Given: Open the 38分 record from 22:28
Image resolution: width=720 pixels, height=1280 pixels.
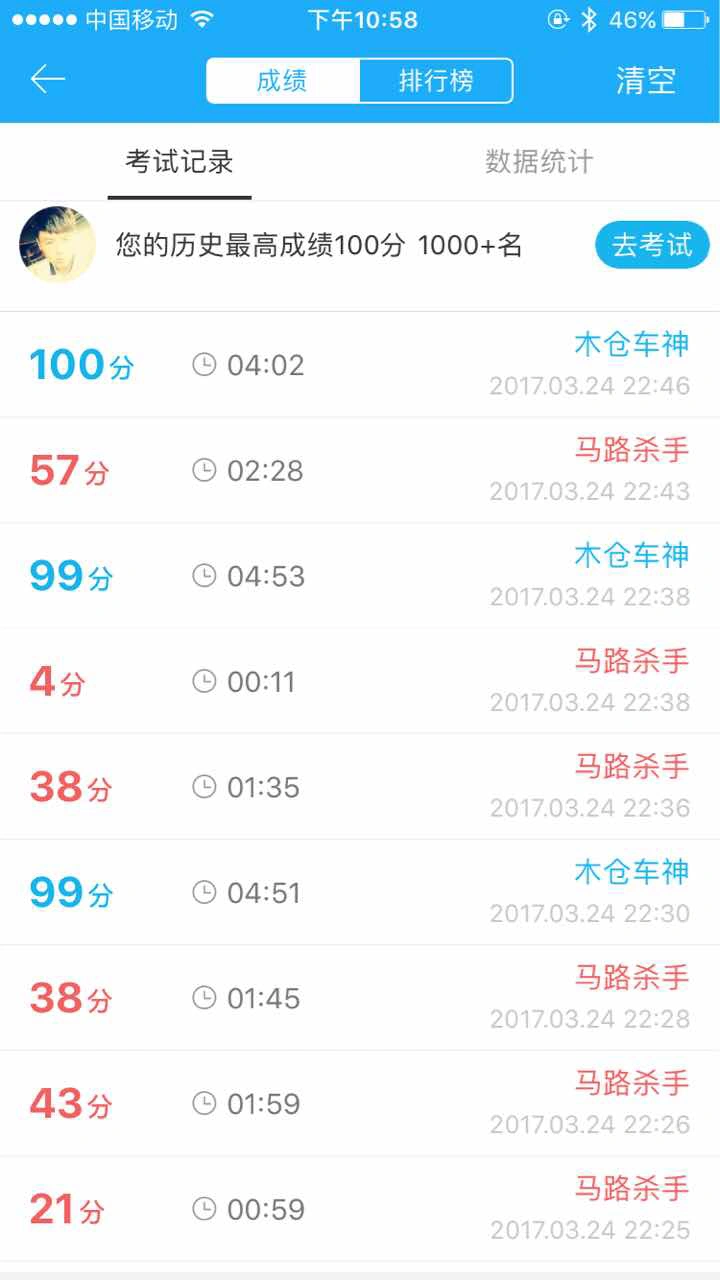Looking at the screenshot, I should pyautogui.click(x=360, y=998).
